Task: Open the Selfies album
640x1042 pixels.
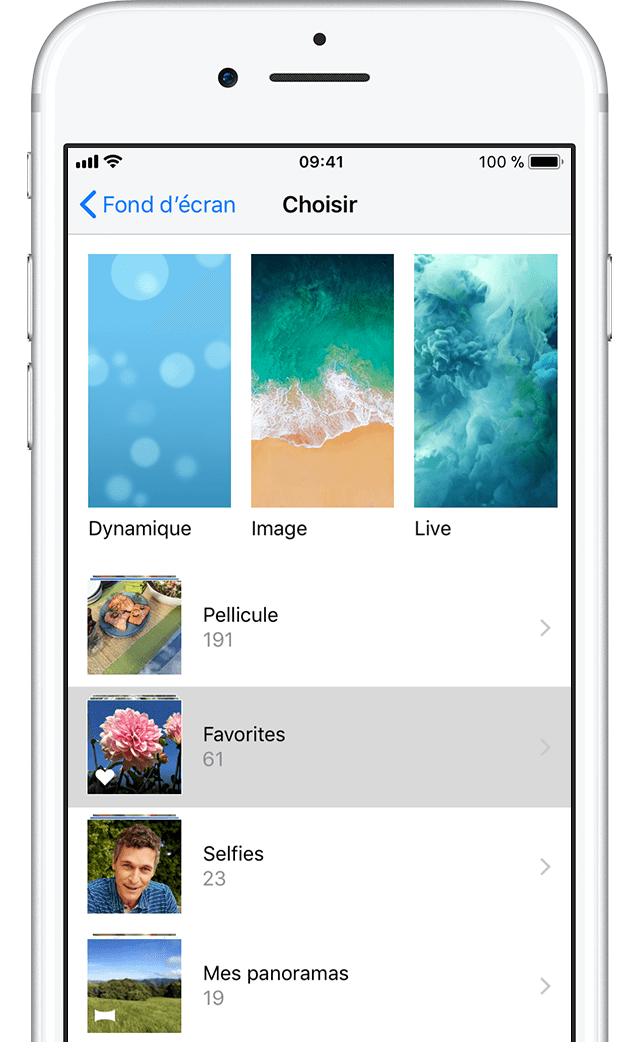Action: click(320, 866)
